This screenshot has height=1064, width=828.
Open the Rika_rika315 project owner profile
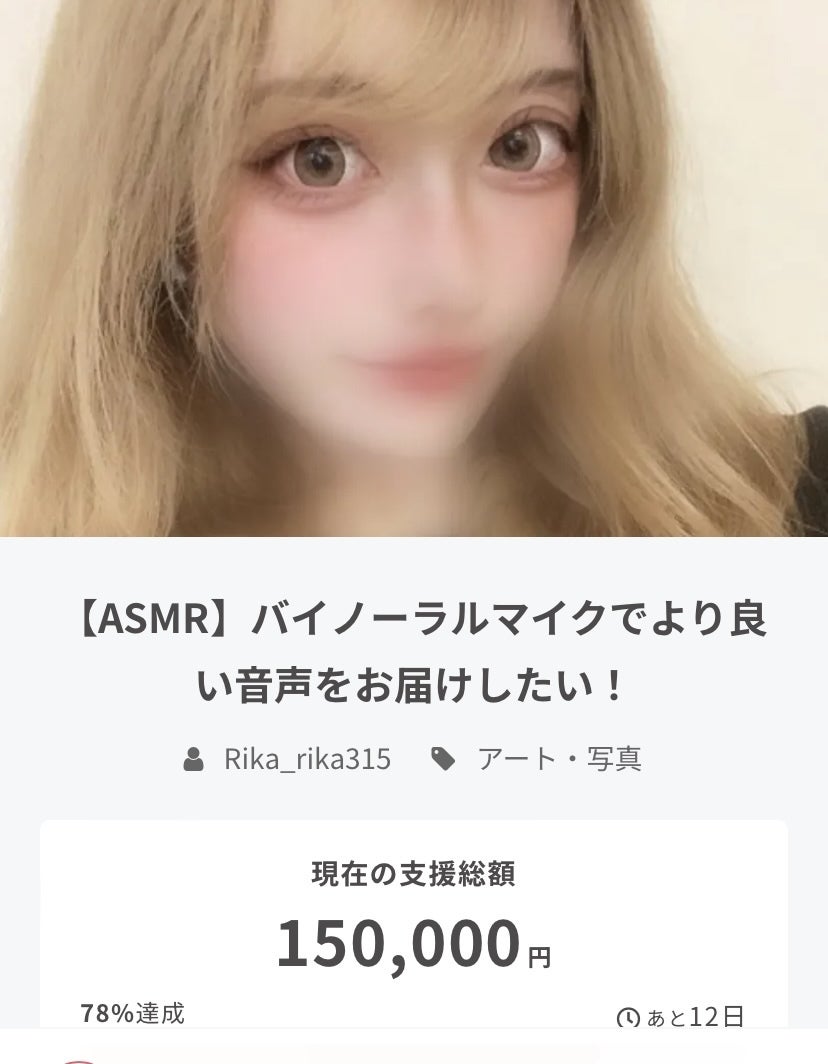[x=306, y=759]
